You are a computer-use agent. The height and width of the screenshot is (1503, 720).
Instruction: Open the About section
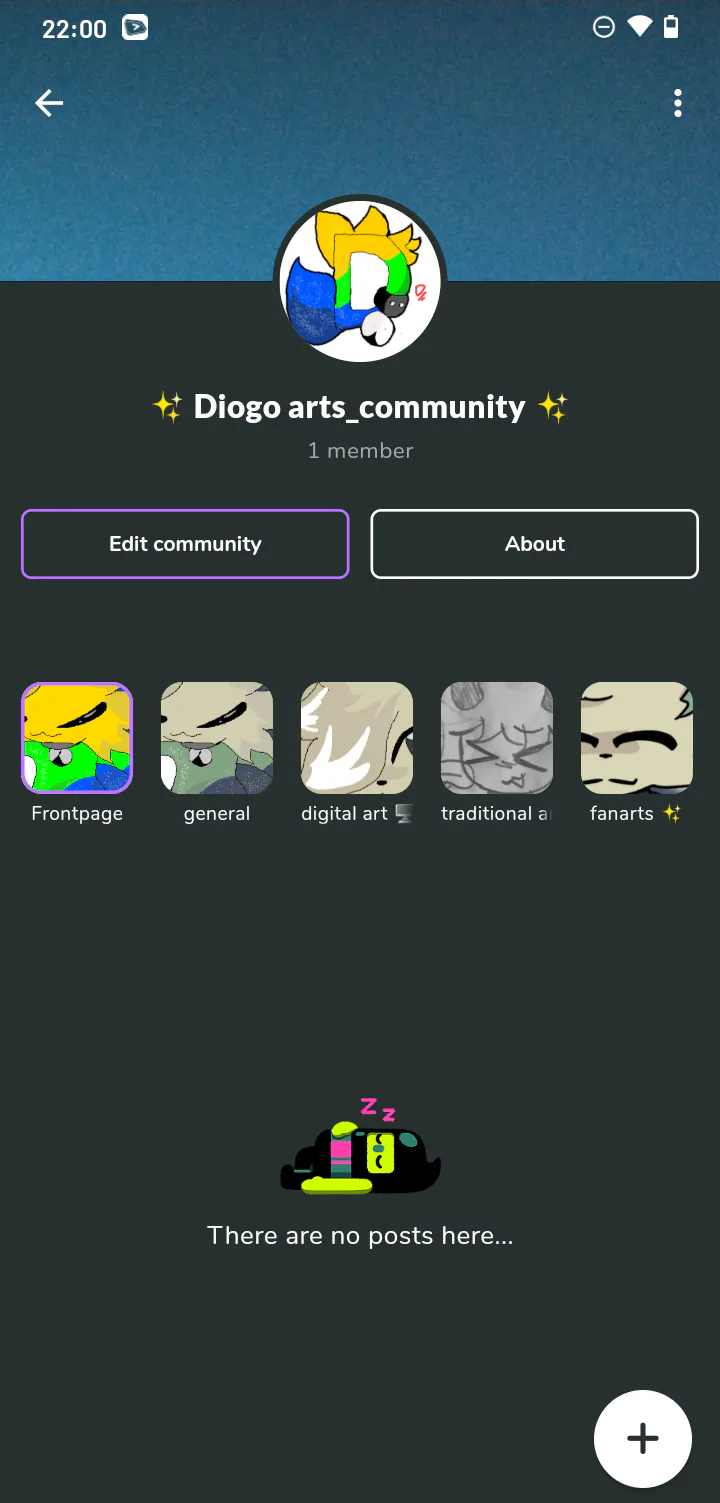534,544
